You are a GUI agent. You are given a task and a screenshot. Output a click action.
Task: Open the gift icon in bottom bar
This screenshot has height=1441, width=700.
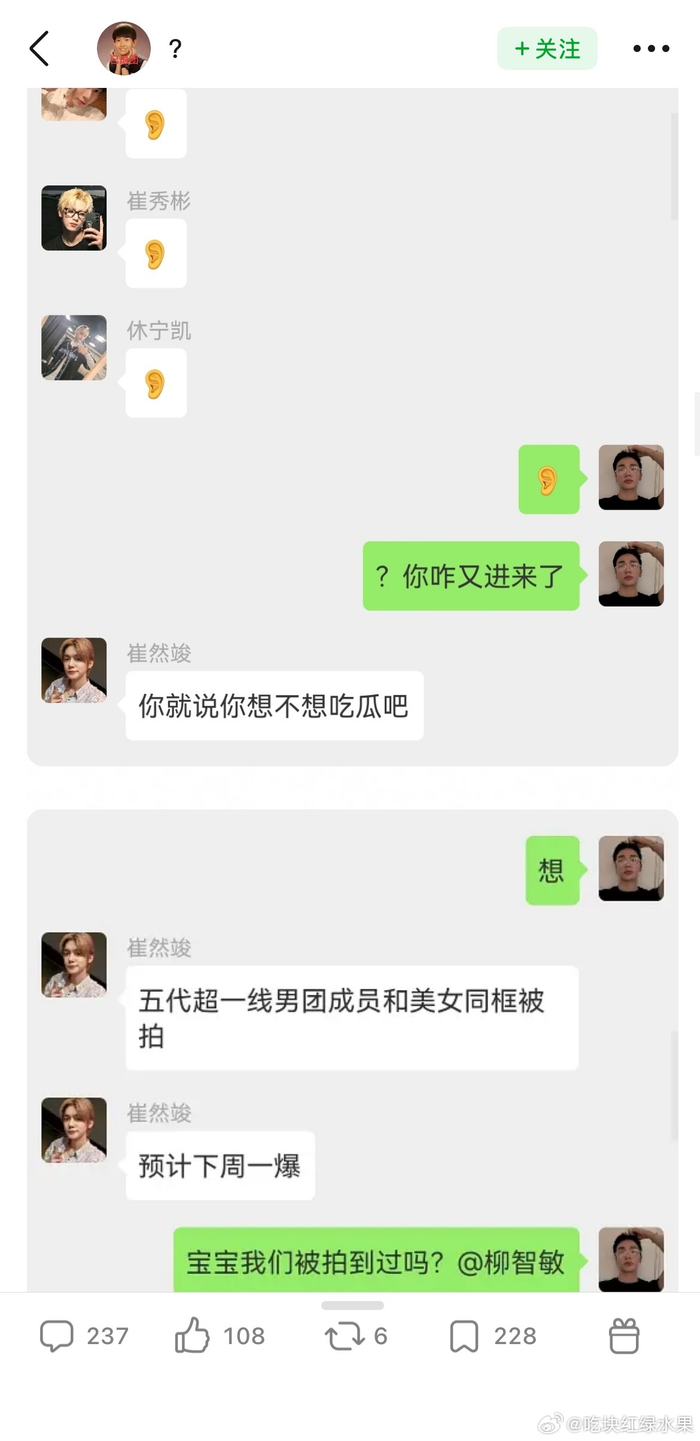pos(624,1336)
